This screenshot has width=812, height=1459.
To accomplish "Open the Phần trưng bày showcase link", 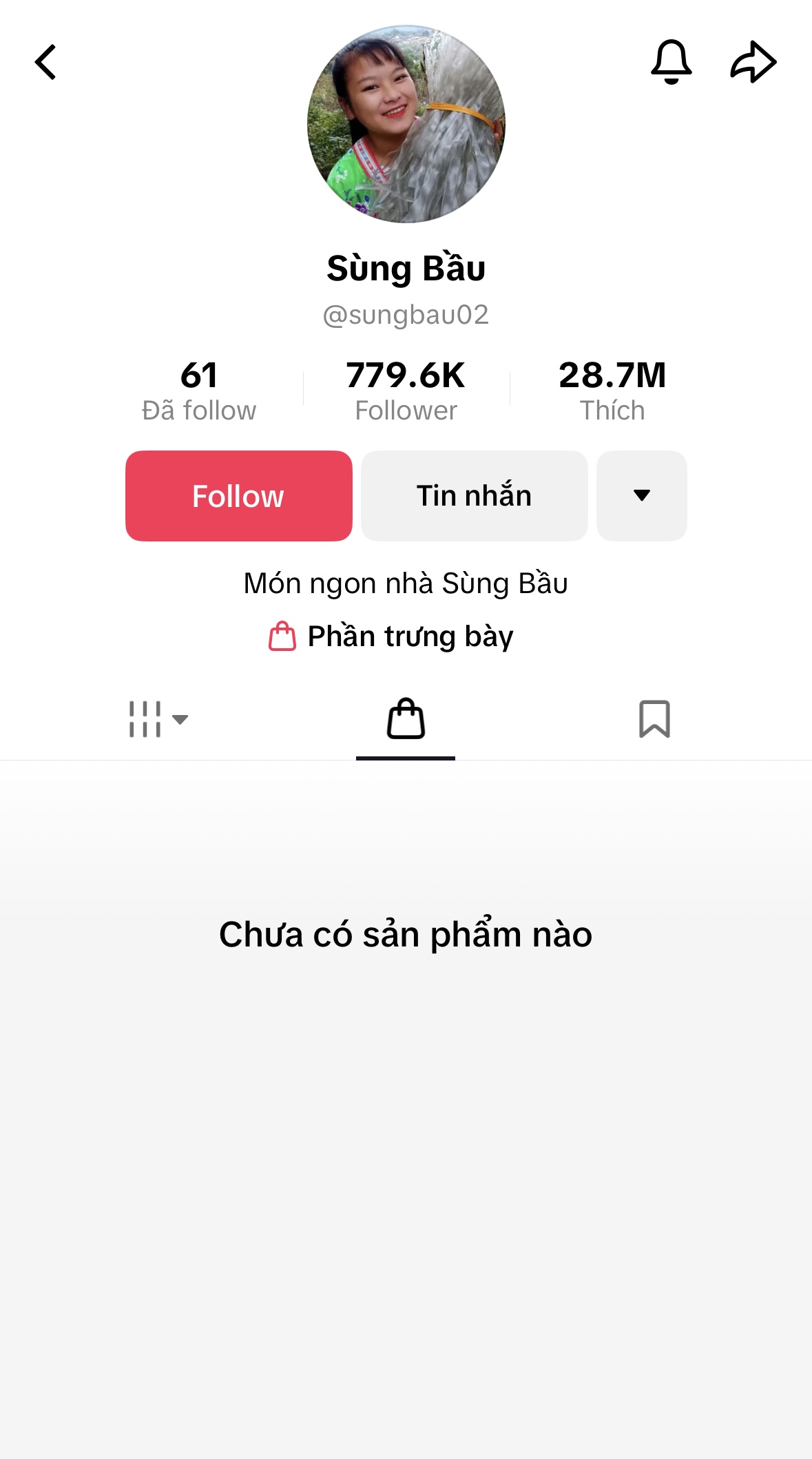I will coord(391,637).
